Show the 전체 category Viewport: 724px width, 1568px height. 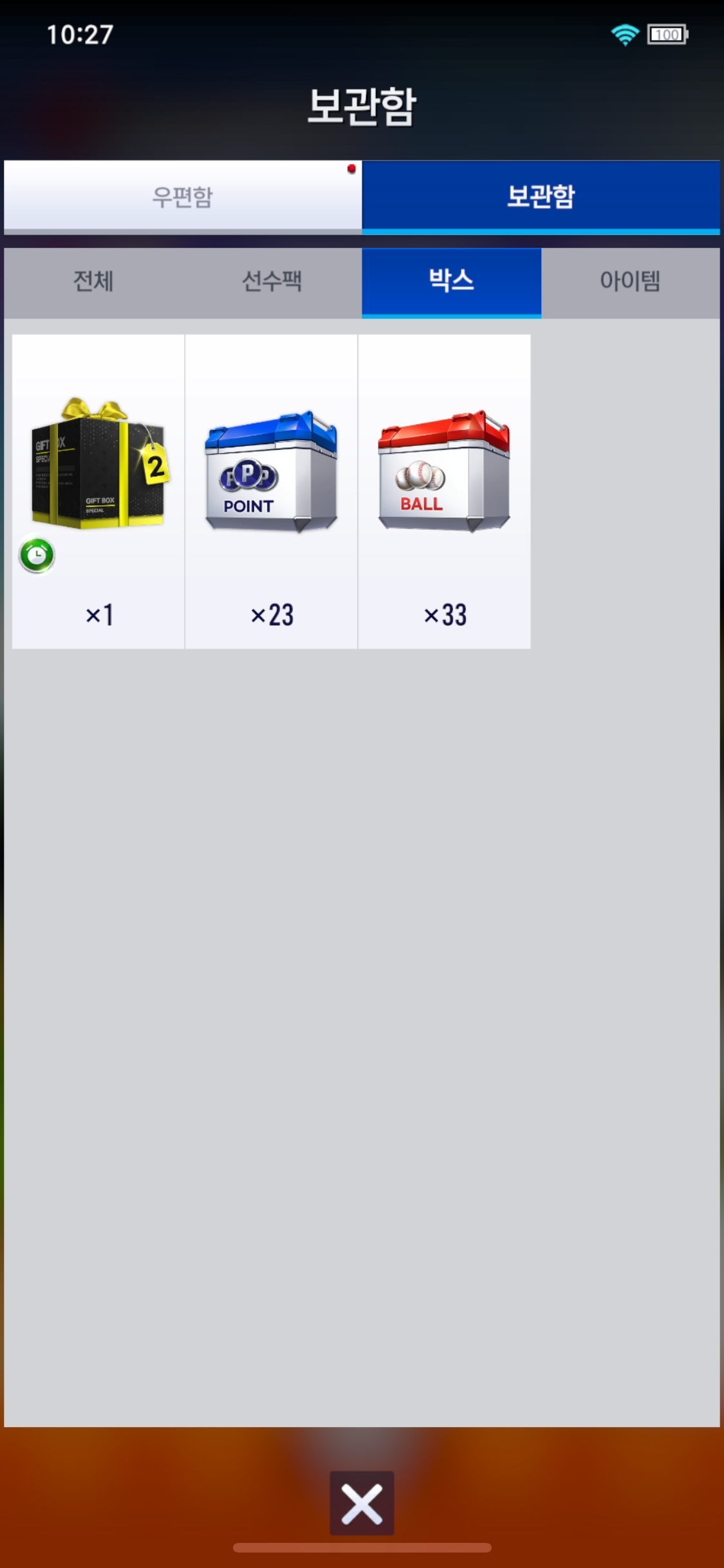click(93, 282)
